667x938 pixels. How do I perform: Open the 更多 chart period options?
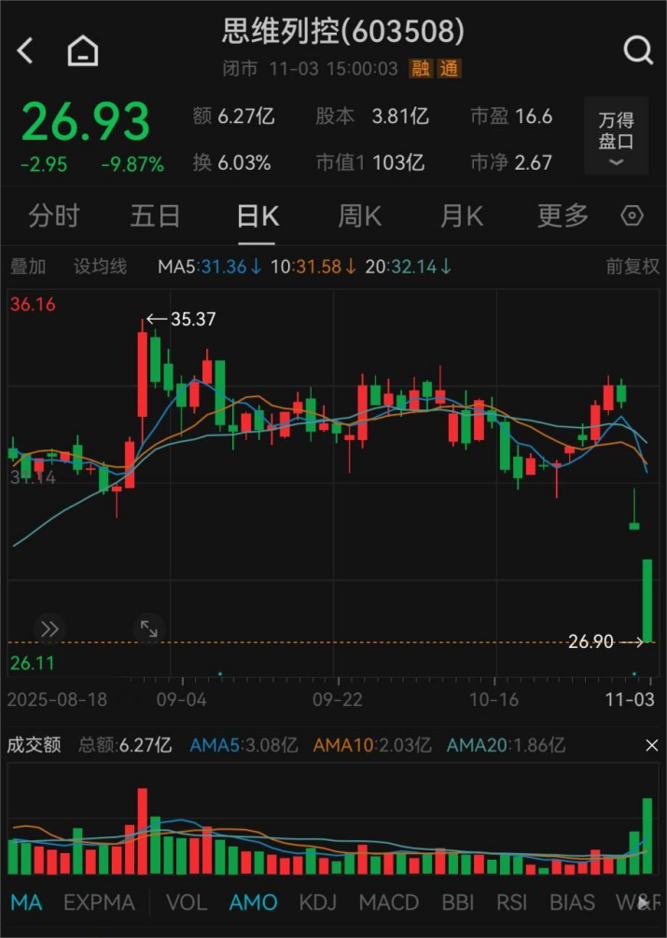pyautogui.click(x=563, y=216)
